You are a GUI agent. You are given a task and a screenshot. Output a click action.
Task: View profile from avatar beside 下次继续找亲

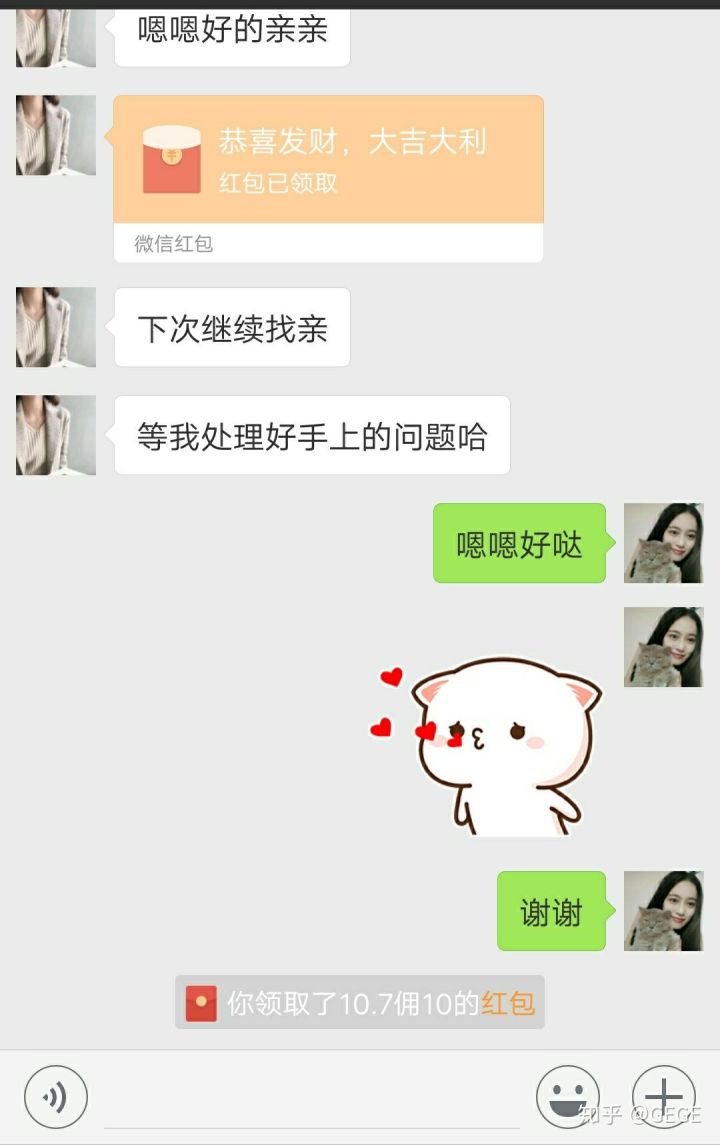tap(56, 327)
